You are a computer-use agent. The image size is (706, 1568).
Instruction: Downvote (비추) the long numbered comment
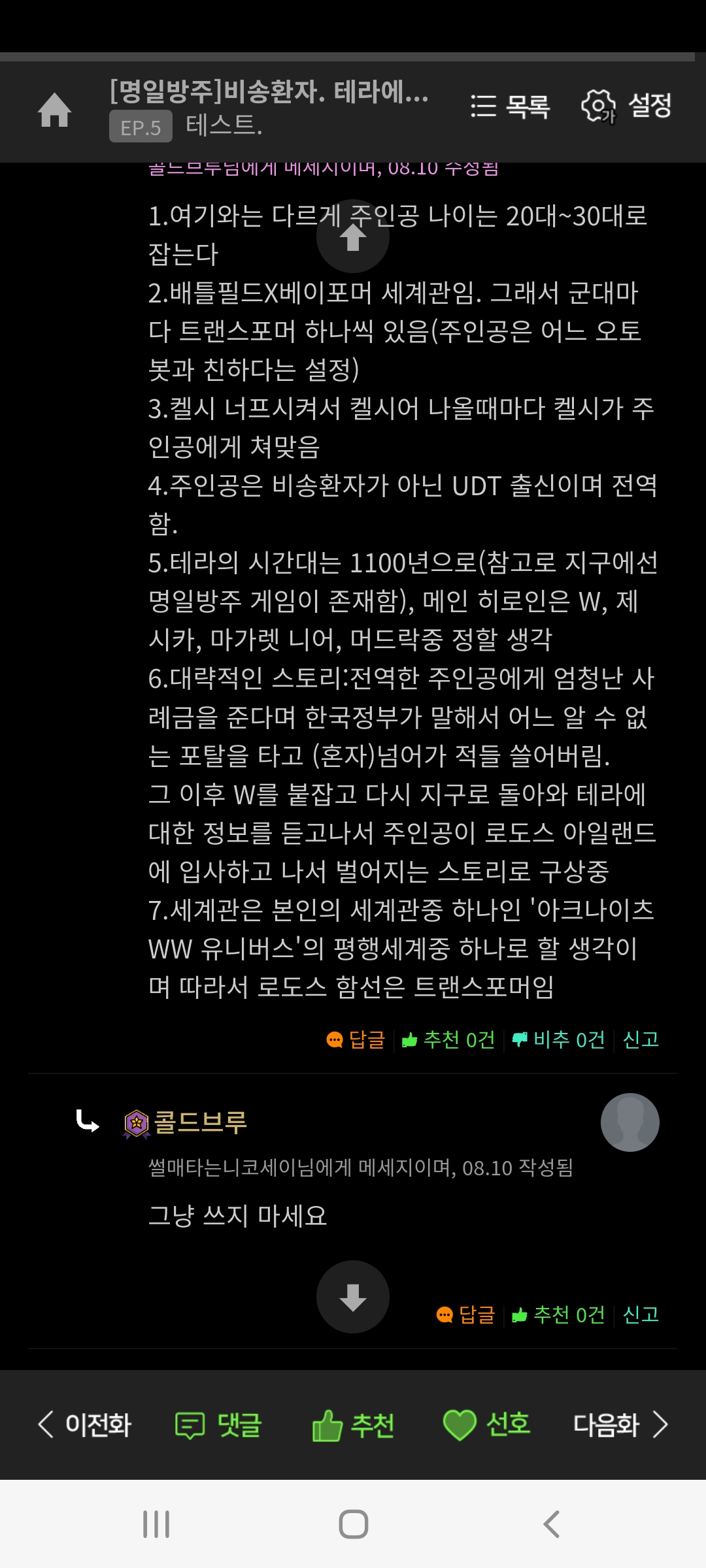tap(559, 1039)
